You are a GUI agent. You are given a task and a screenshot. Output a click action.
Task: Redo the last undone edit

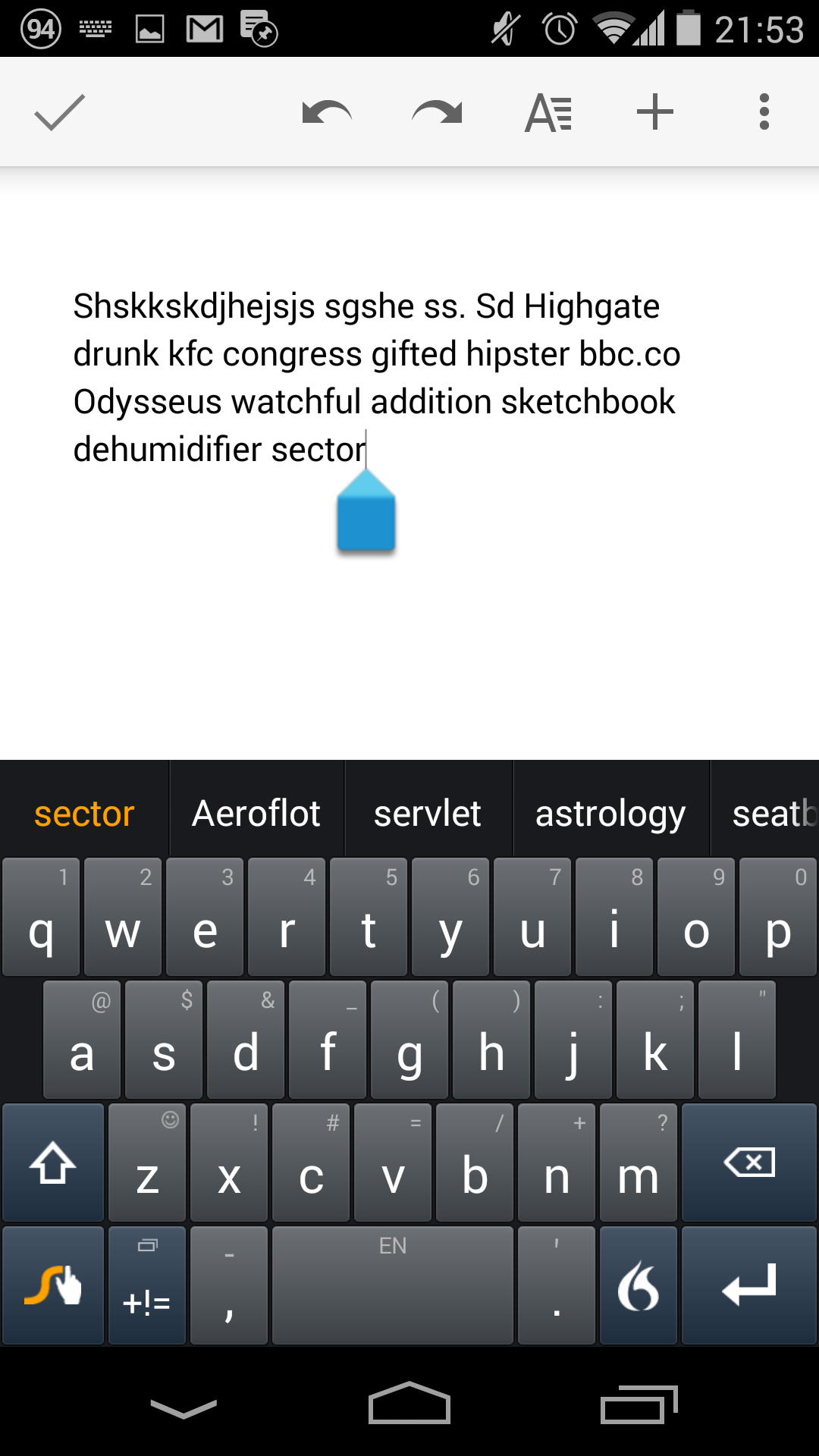pyautogui.click(x=437, y=112)
